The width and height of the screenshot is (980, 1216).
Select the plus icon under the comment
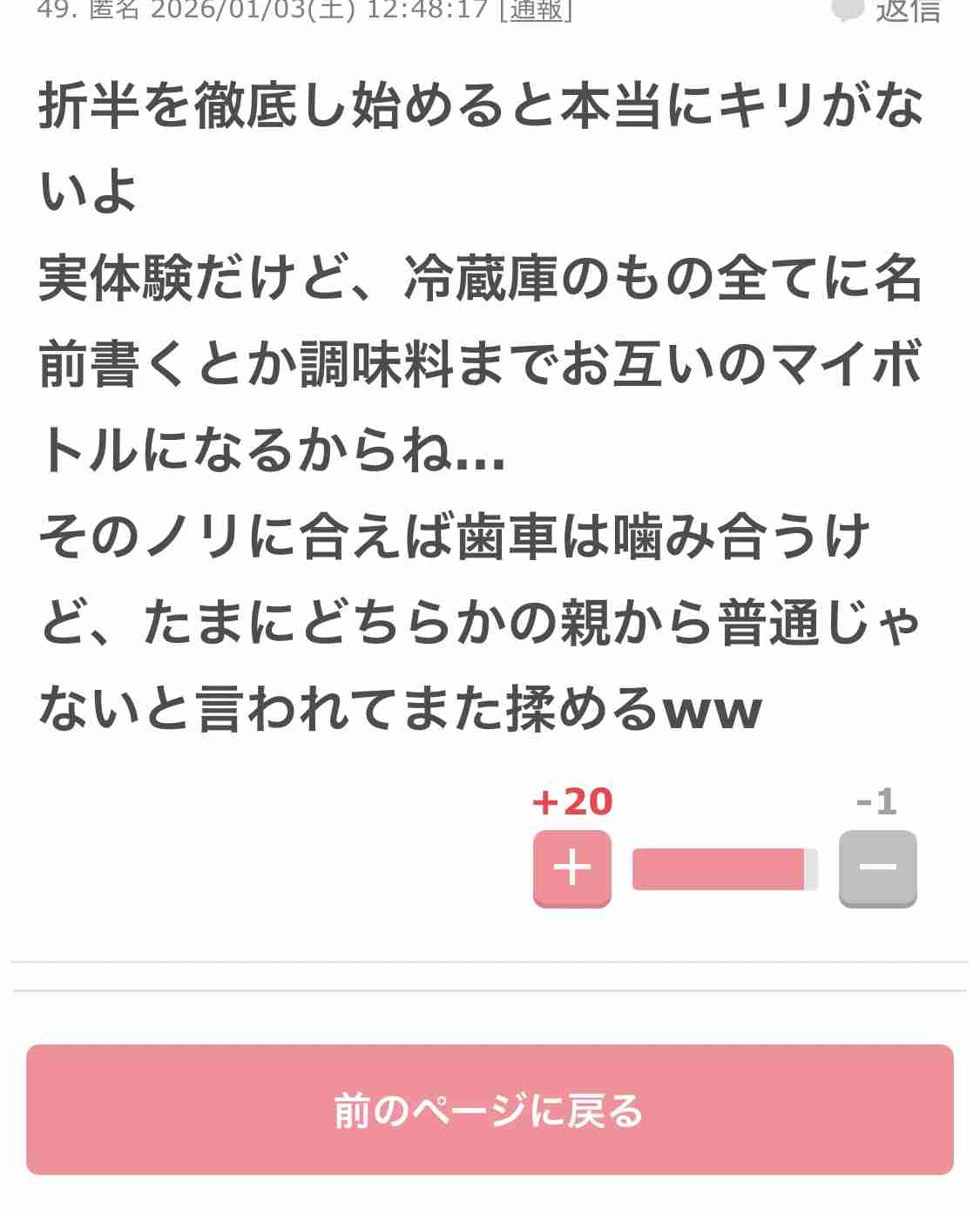571,867
